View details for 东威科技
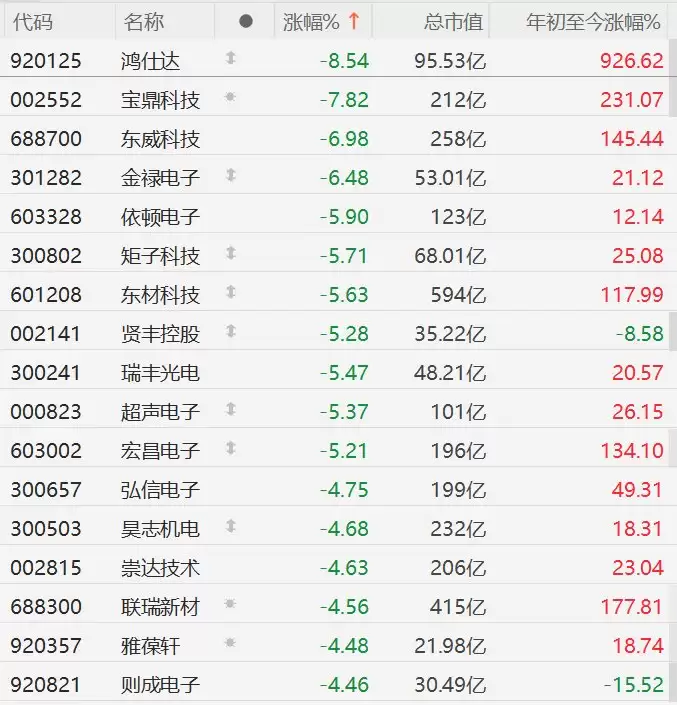 pos(335,138)
